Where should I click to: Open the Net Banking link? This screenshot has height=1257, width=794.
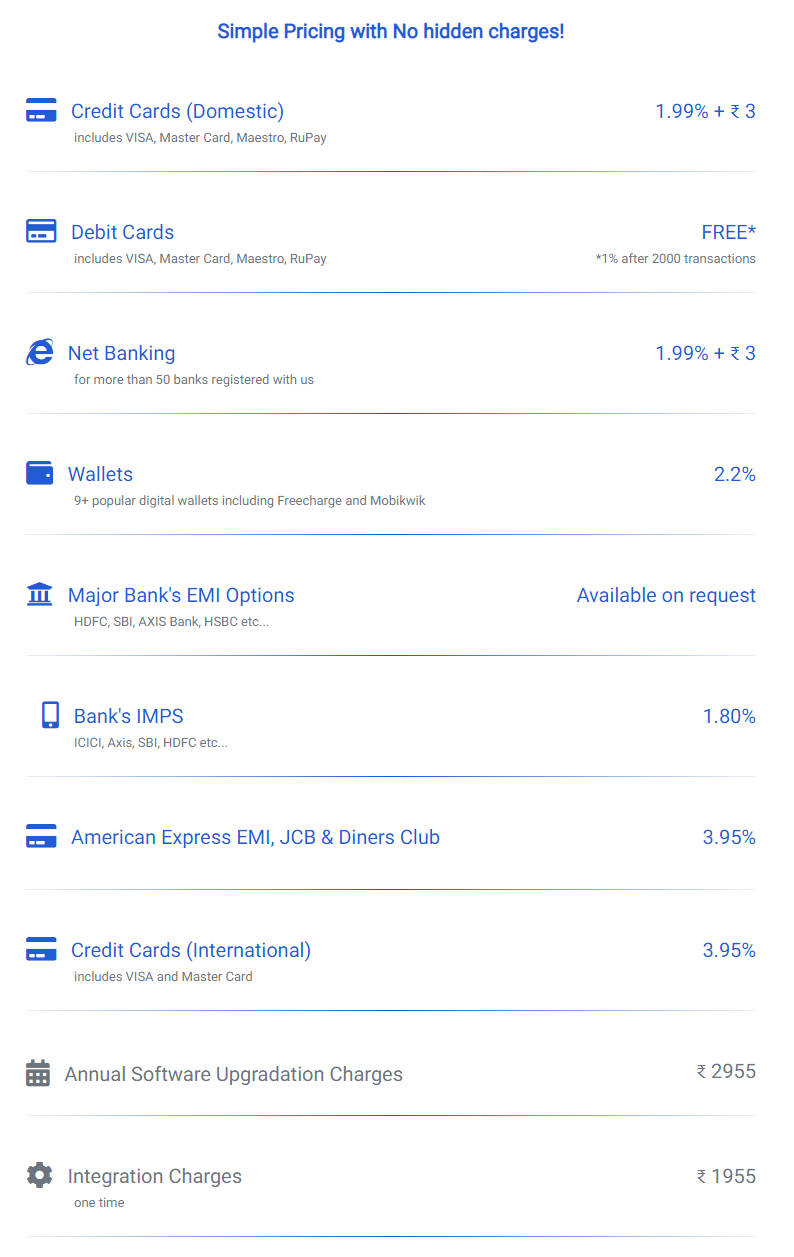click(x=121, y=353)
